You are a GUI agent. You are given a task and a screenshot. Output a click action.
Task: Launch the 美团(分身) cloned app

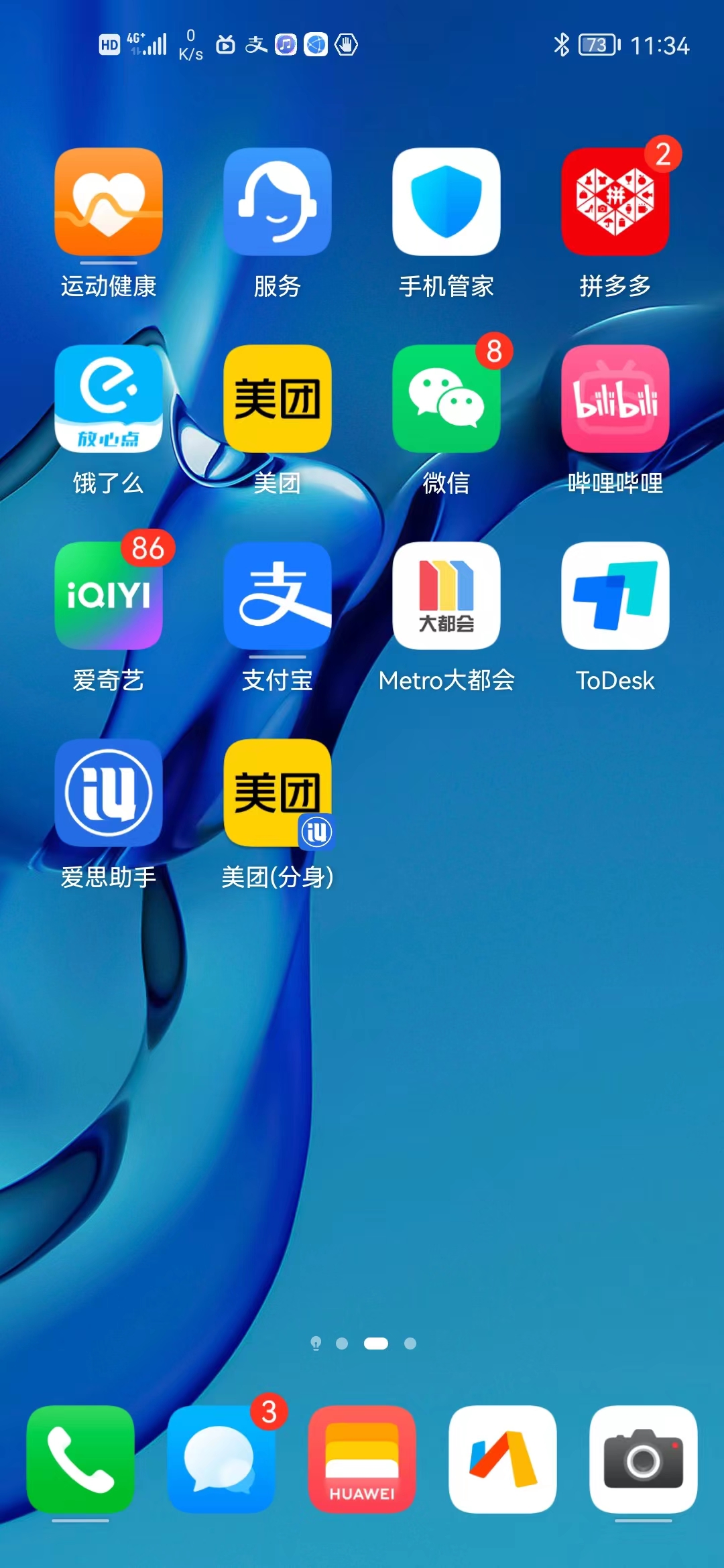click(x=278, y=793)
